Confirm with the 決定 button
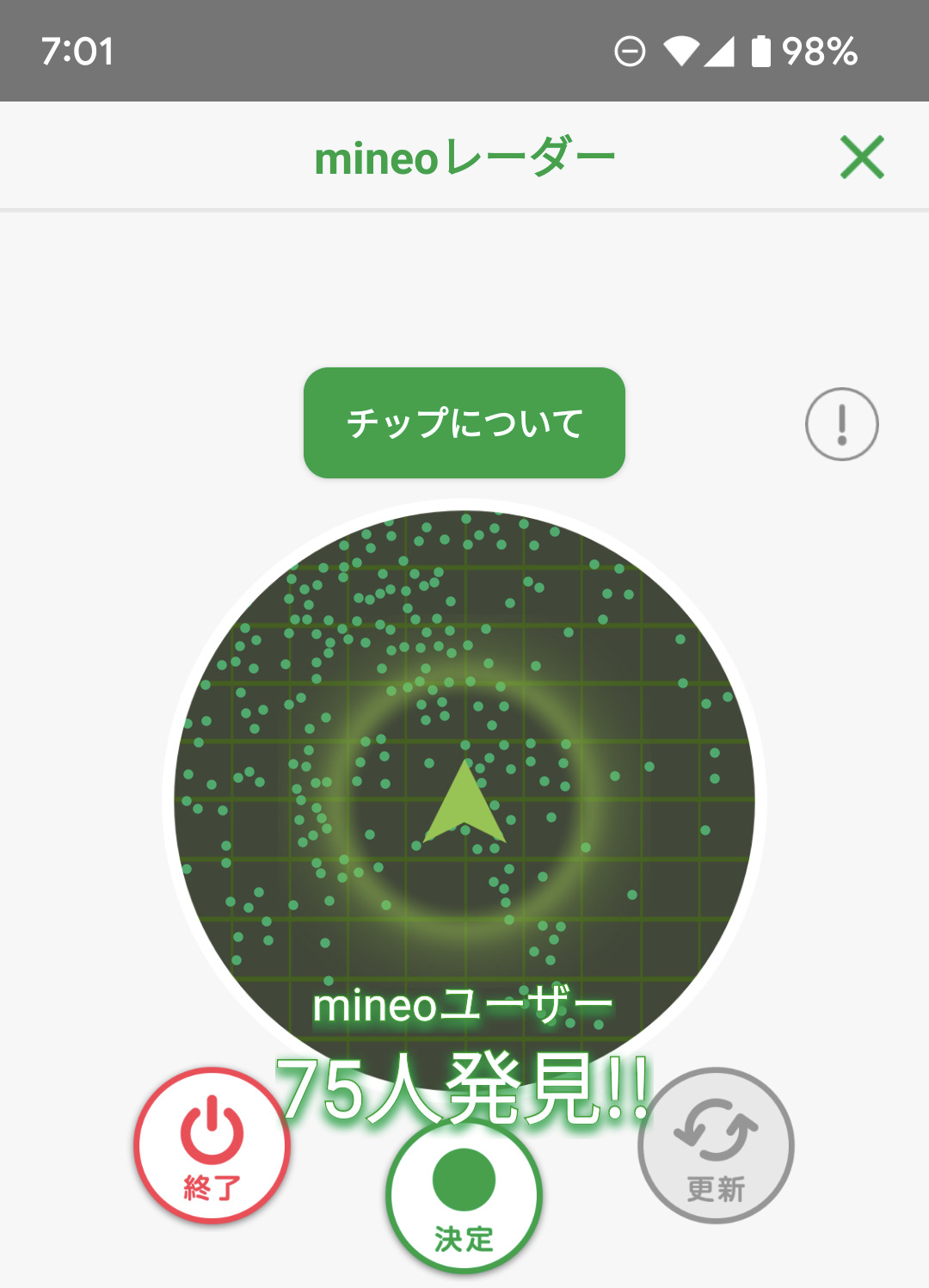Image resolution: width=929 pixels, height=1288 pixels. click(x=464, y=1197)
